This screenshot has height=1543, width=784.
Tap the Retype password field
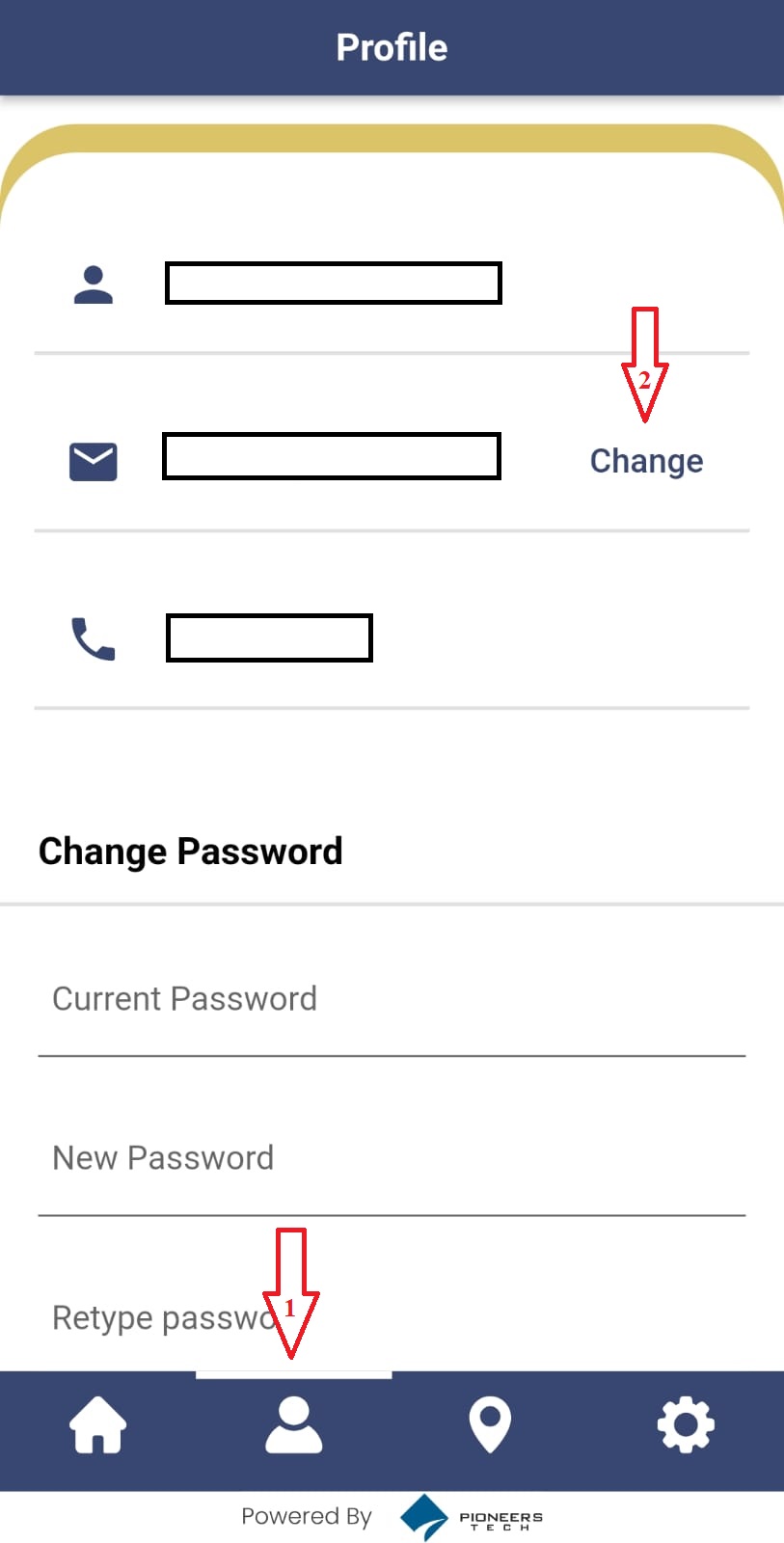tap(392, 1317)
